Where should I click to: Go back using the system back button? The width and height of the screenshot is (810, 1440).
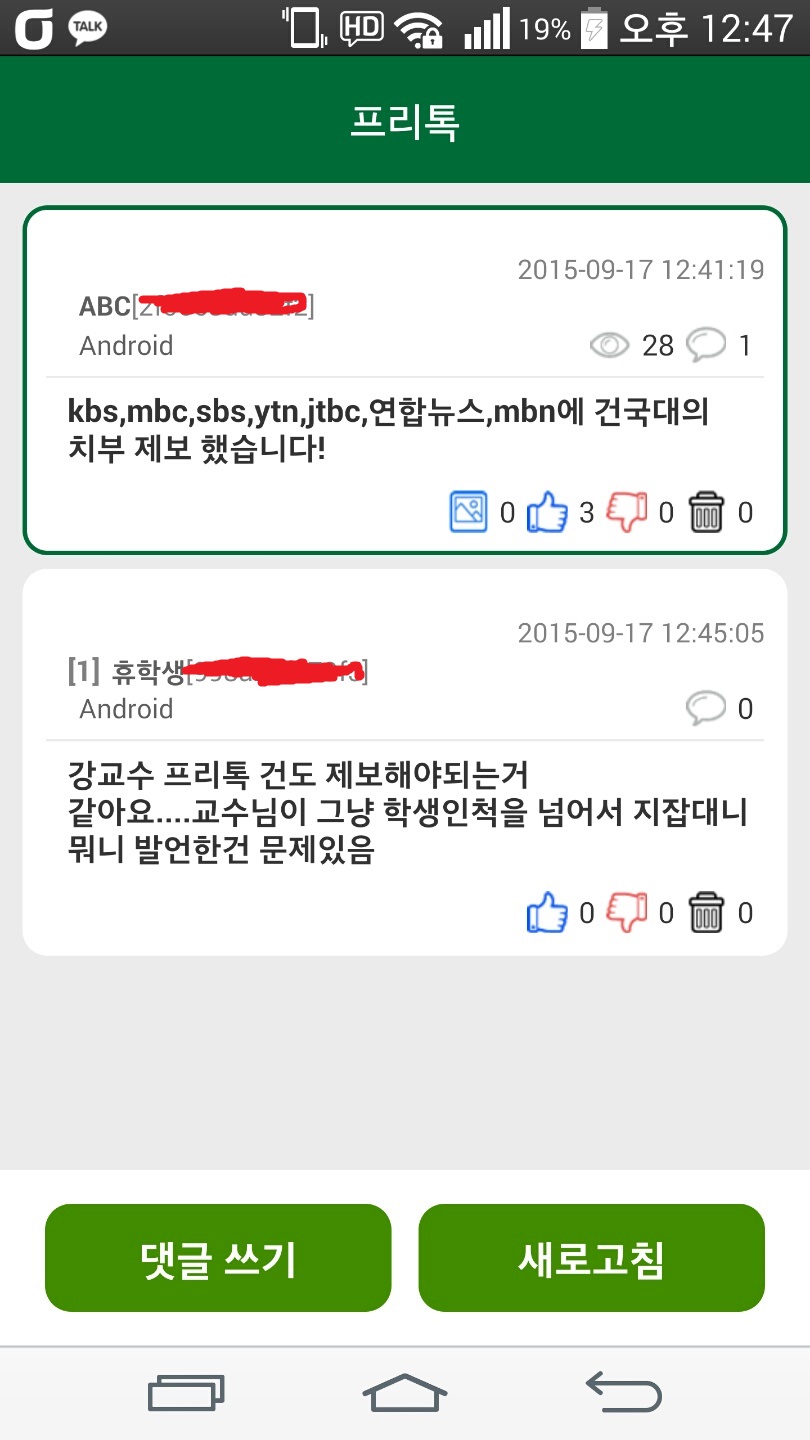[x=623, y=1393]
